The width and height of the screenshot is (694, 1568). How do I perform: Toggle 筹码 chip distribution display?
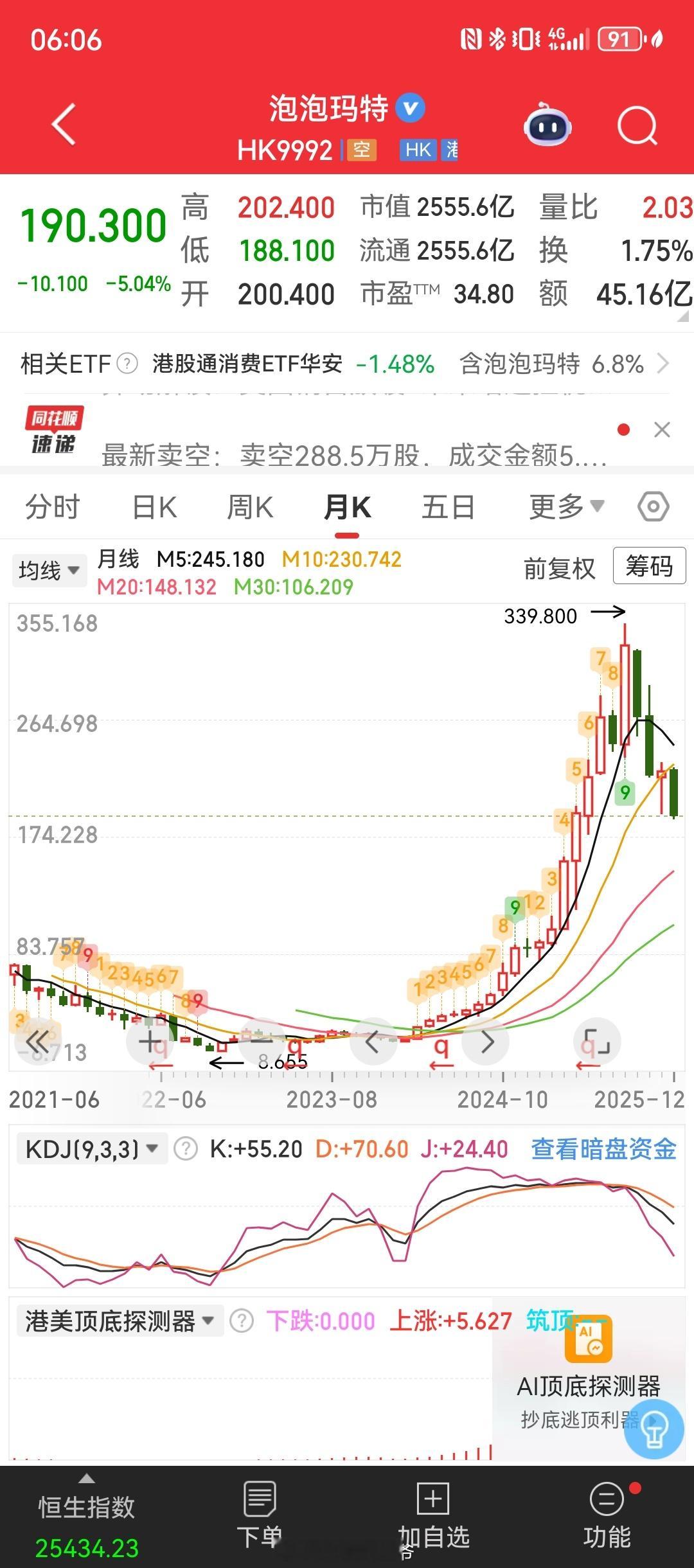click(x=648, y=567)
